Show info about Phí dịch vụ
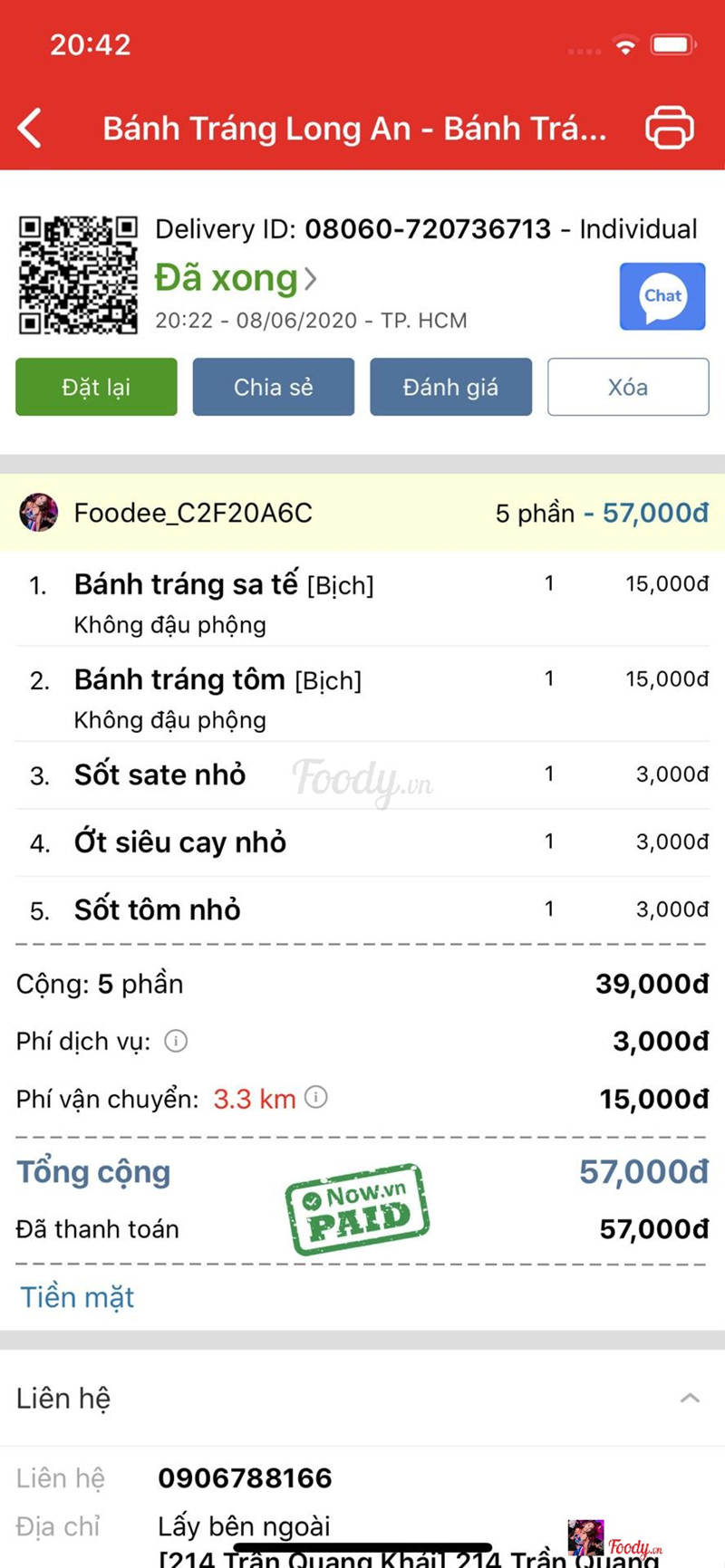 coord(176,1041)
